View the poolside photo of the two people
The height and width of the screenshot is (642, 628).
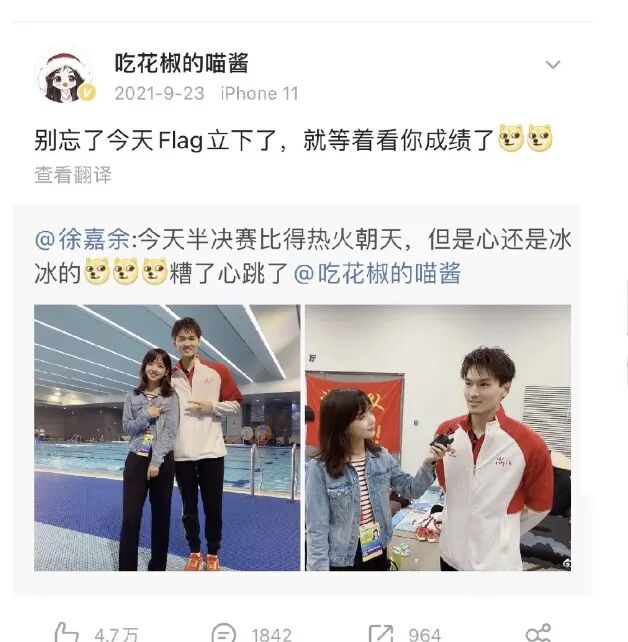(x=167, y=438)
